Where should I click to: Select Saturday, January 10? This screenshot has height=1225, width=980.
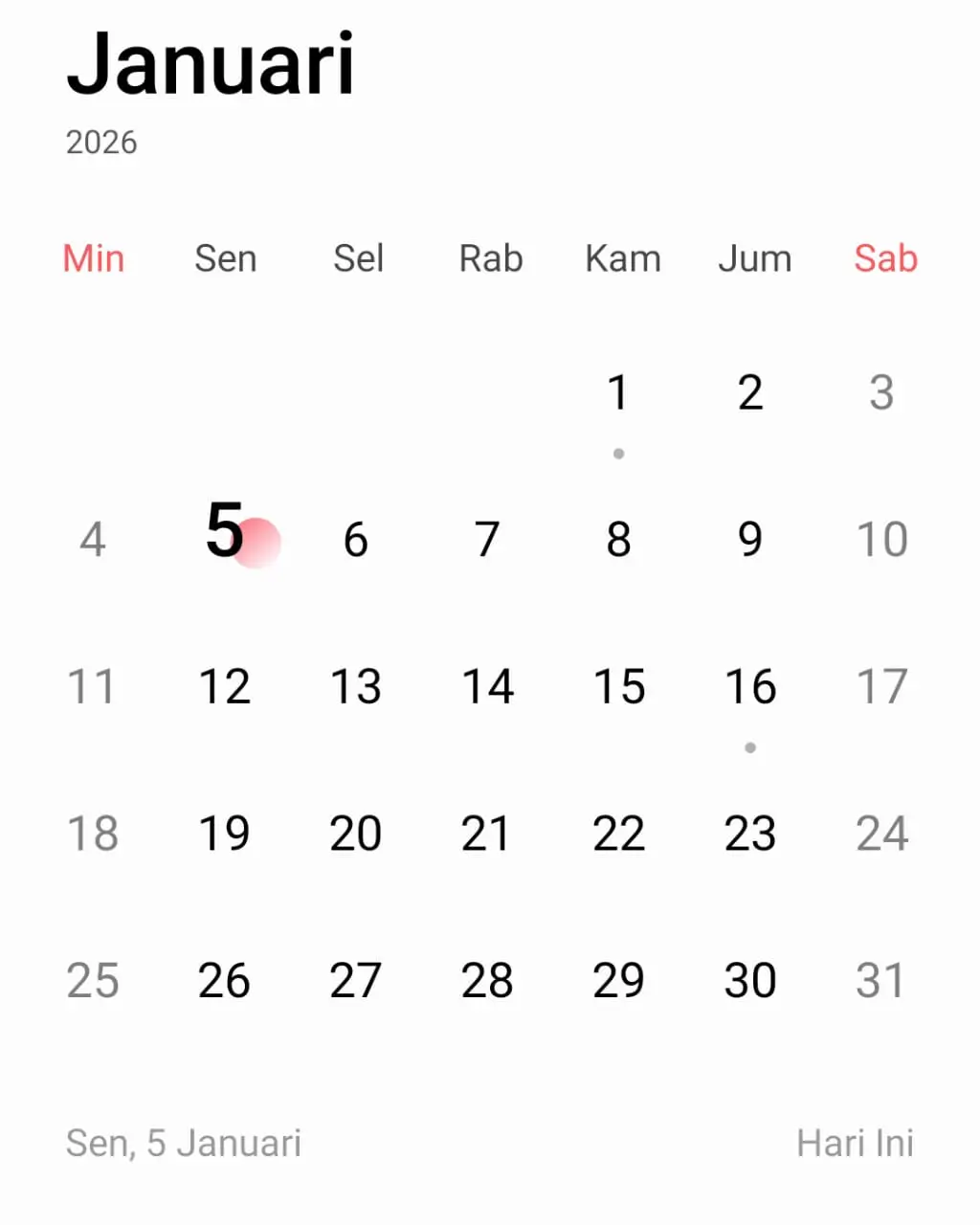(x=880, y=538)
